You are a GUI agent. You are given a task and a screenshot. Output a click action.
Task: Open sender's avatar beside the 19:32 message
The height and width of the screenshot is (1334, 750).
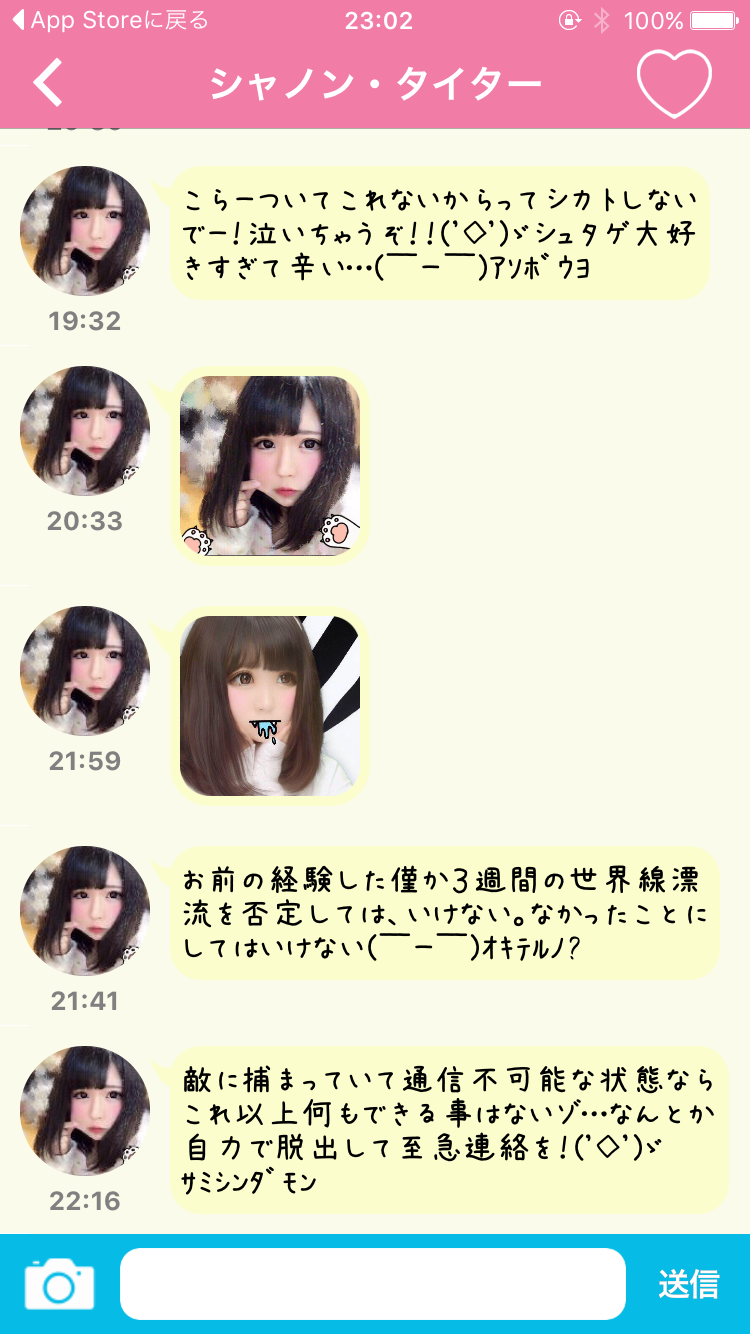85,231
